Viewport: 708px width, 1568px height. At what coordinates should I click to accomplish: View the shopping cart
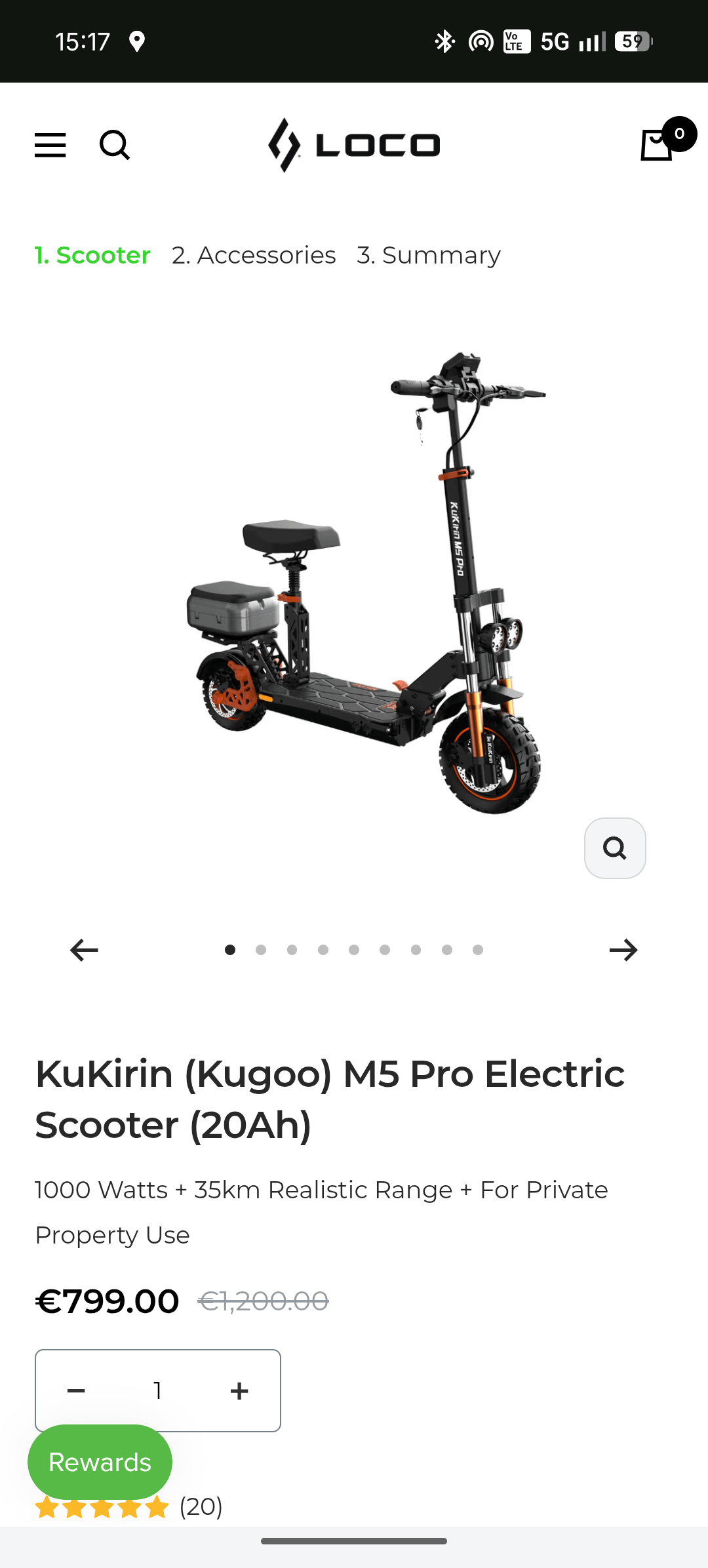click(x=658, y=145)
